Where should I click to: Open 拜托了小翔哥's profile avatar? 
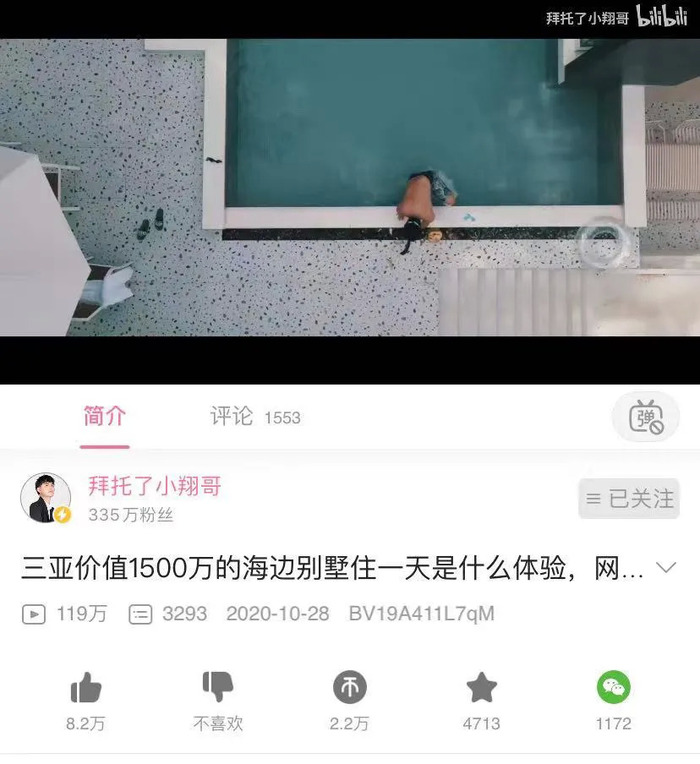point(46,498)
